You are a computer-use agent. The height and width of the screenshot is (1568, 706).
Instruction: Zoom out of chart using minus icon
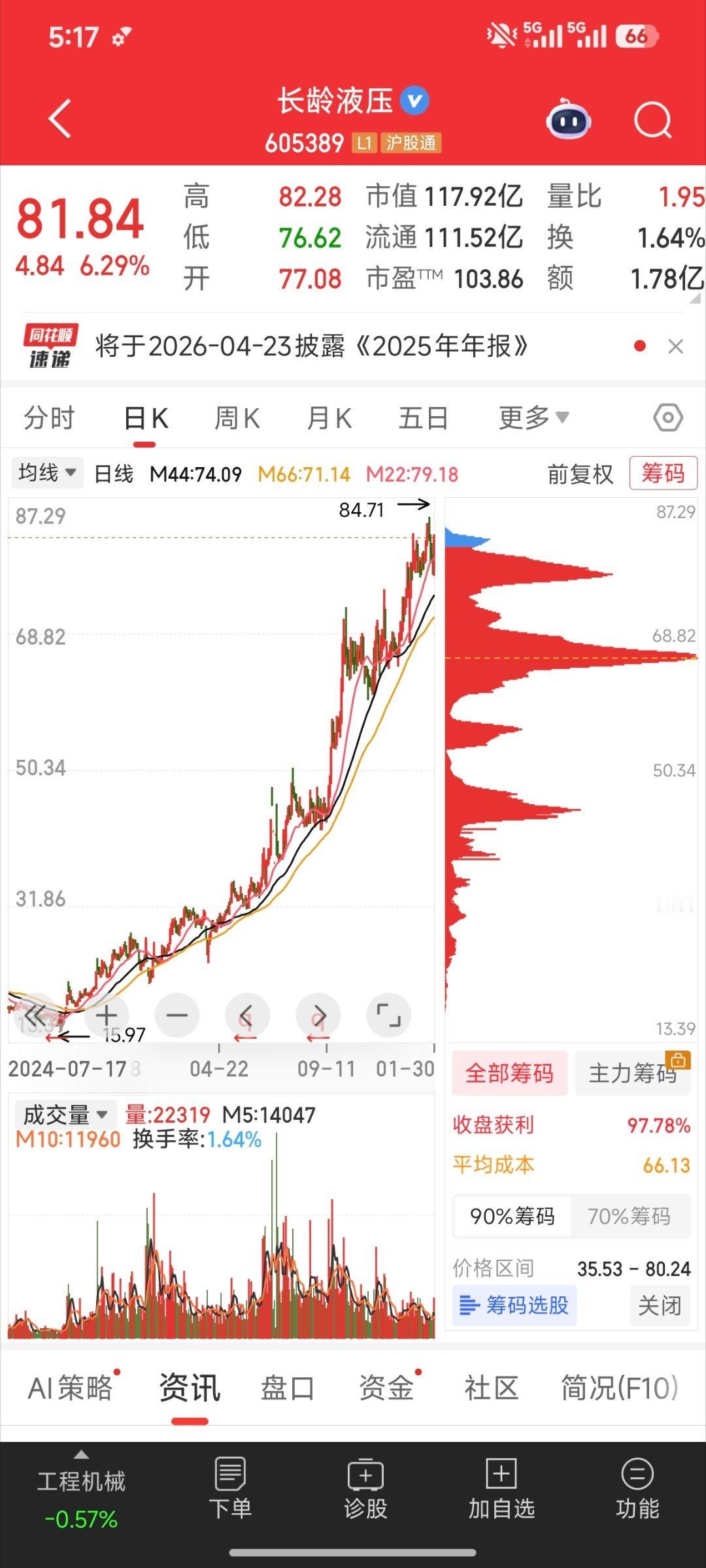tap(177, 1016)
